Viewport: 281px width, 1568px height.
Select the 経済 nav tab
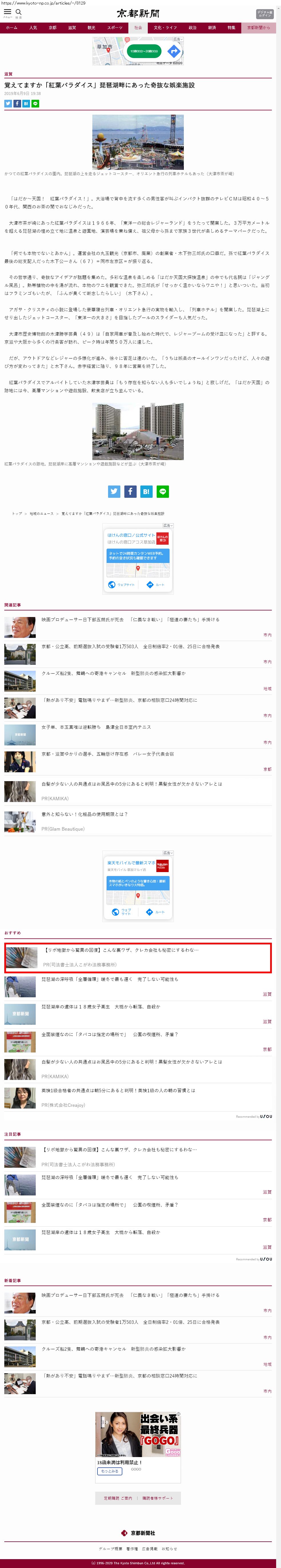(212, 28)
